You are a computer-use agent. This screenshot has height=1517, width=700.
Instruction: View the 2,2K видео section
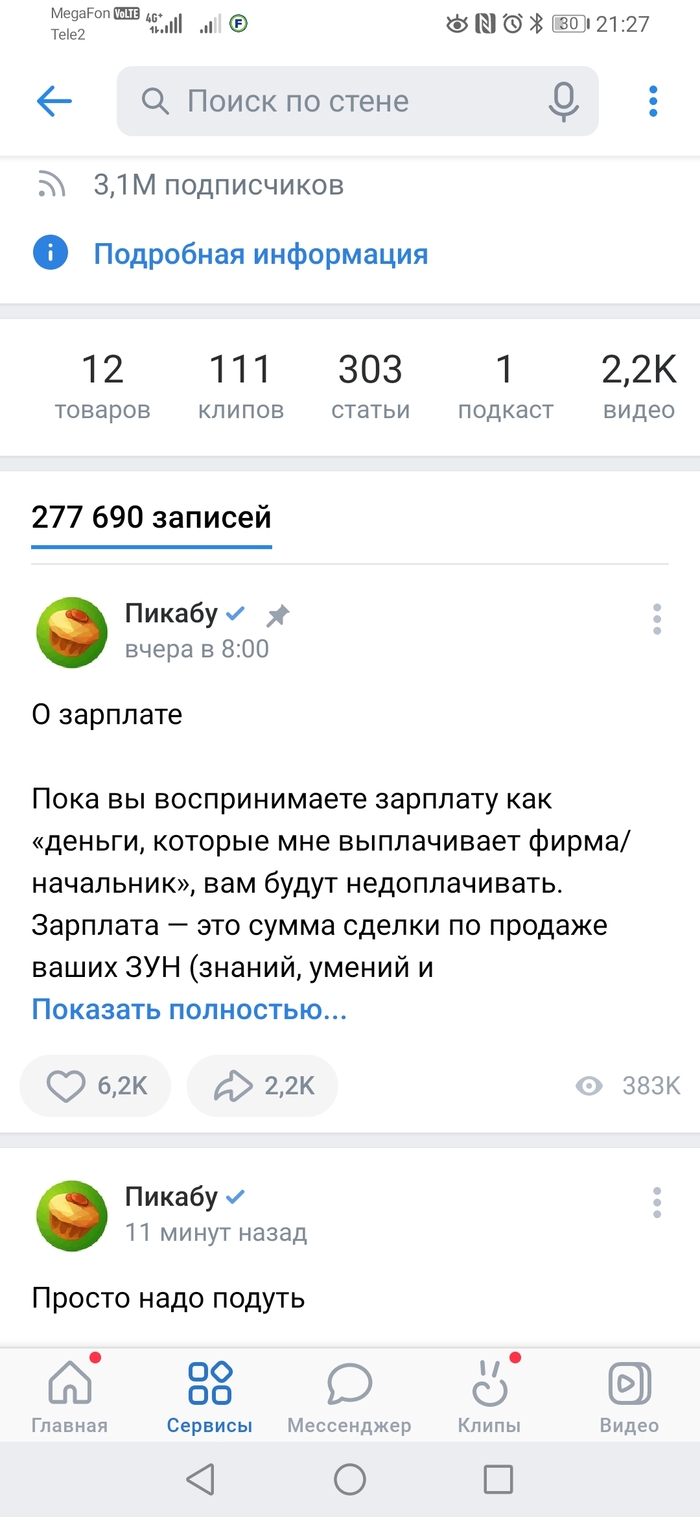tap(639, 386)
